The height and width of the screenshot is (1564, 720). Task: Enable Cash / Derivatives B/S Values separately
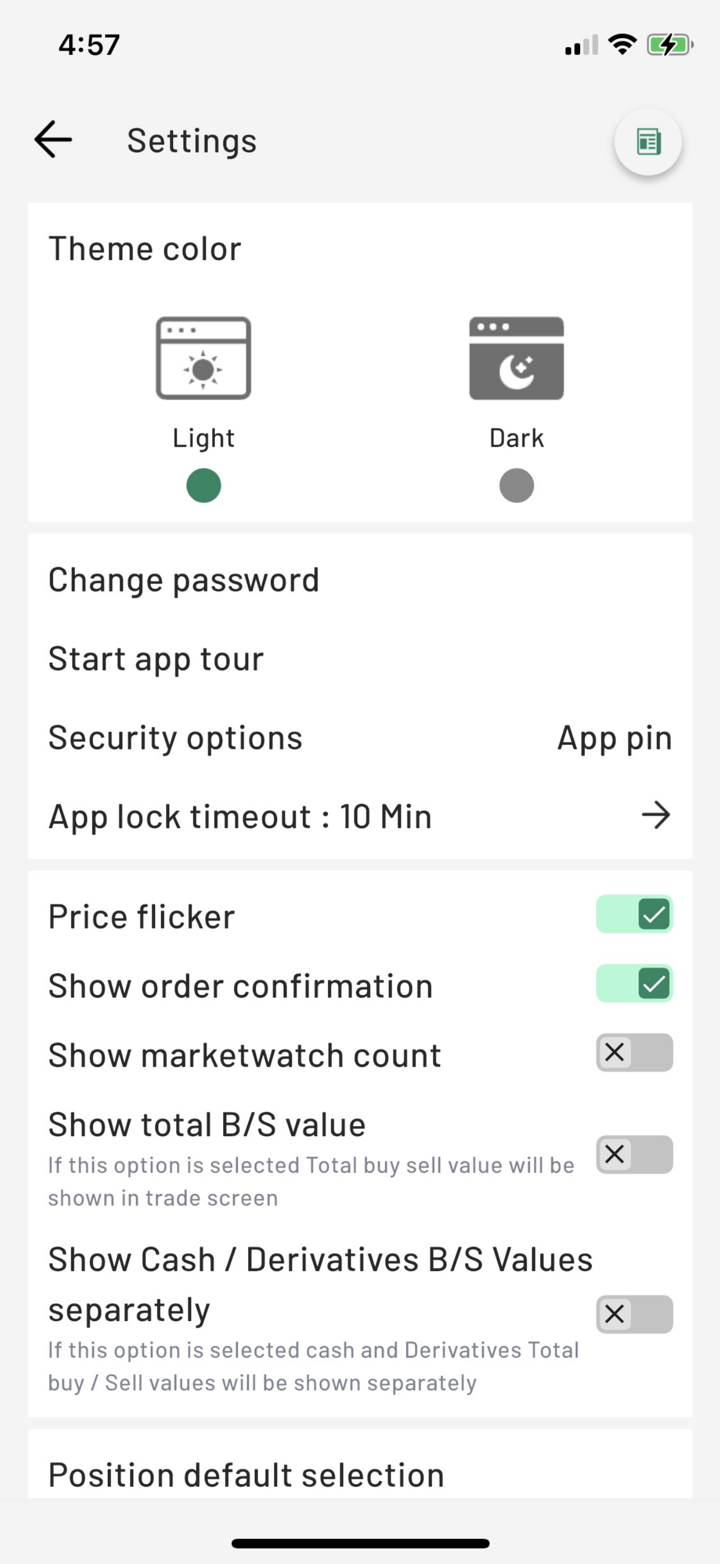[x=634, y=1315]
